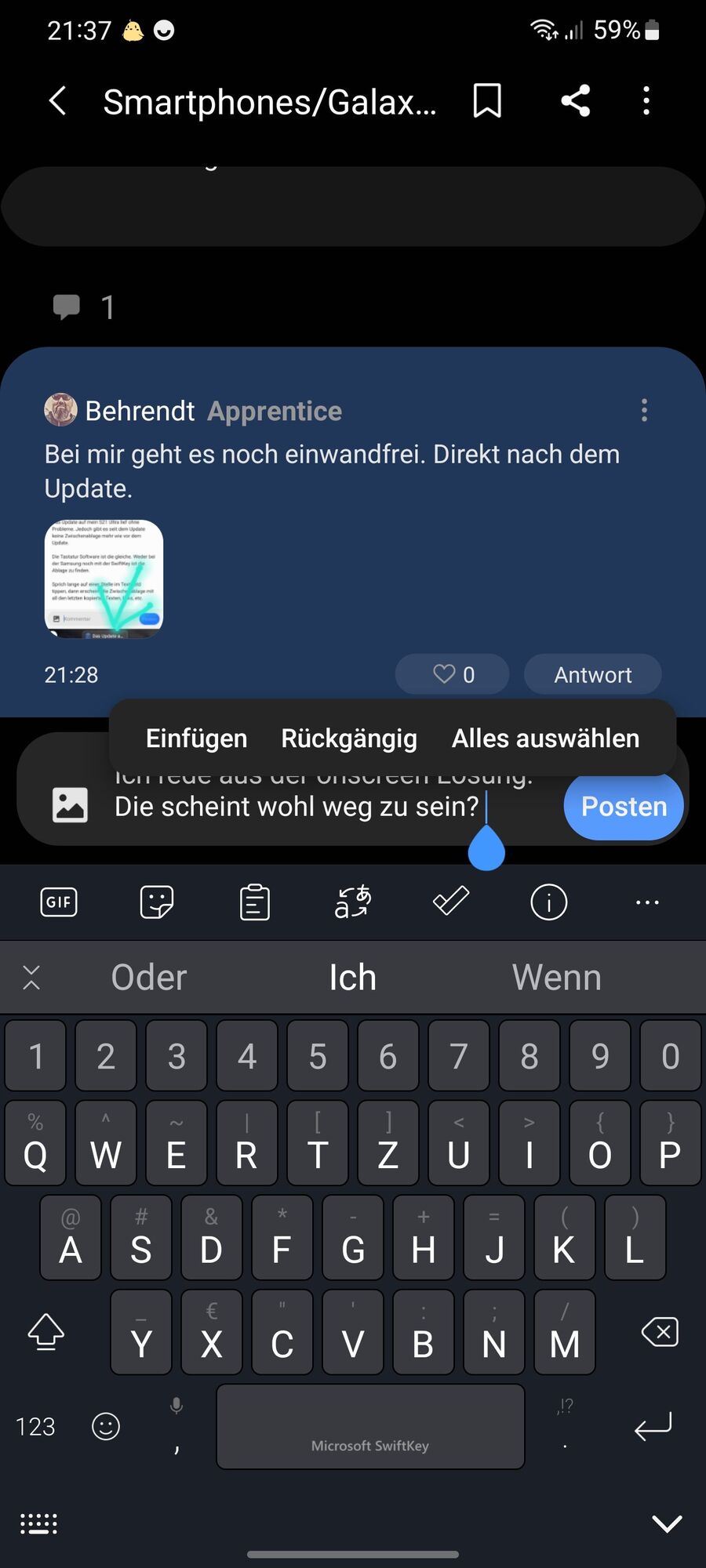
Task: Select Rückgängig to undo
Action: tap(349, 738)
